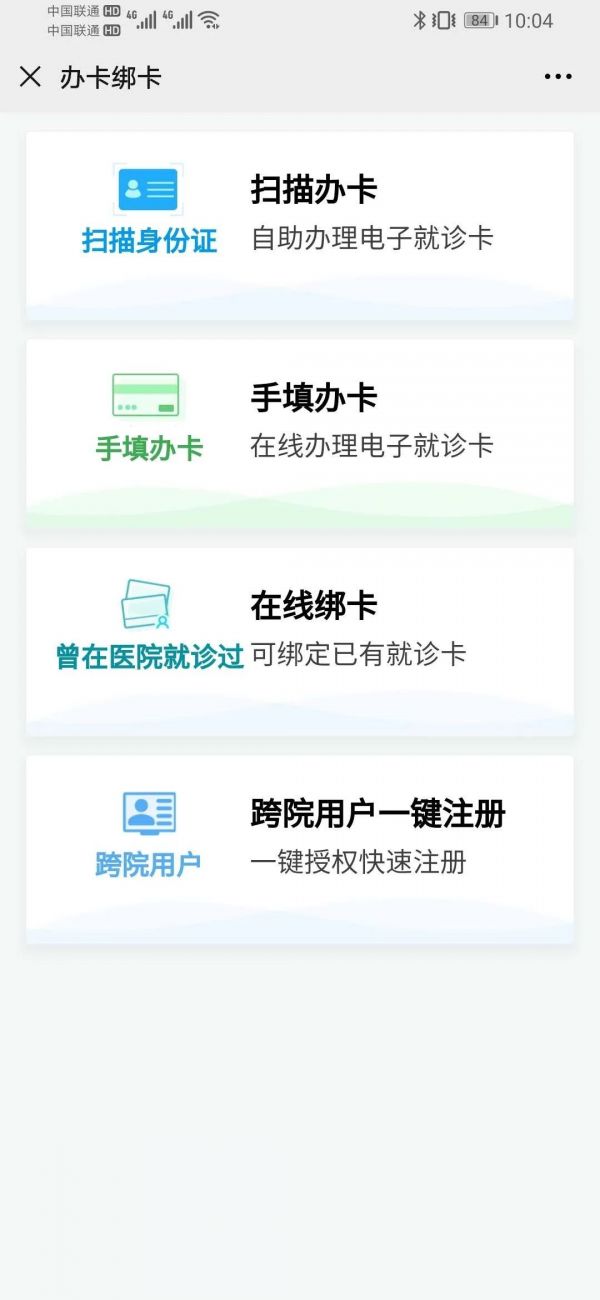Choose 在线绑卡 to bind existing card
The image size is (600, 1300).
(300, 641)
